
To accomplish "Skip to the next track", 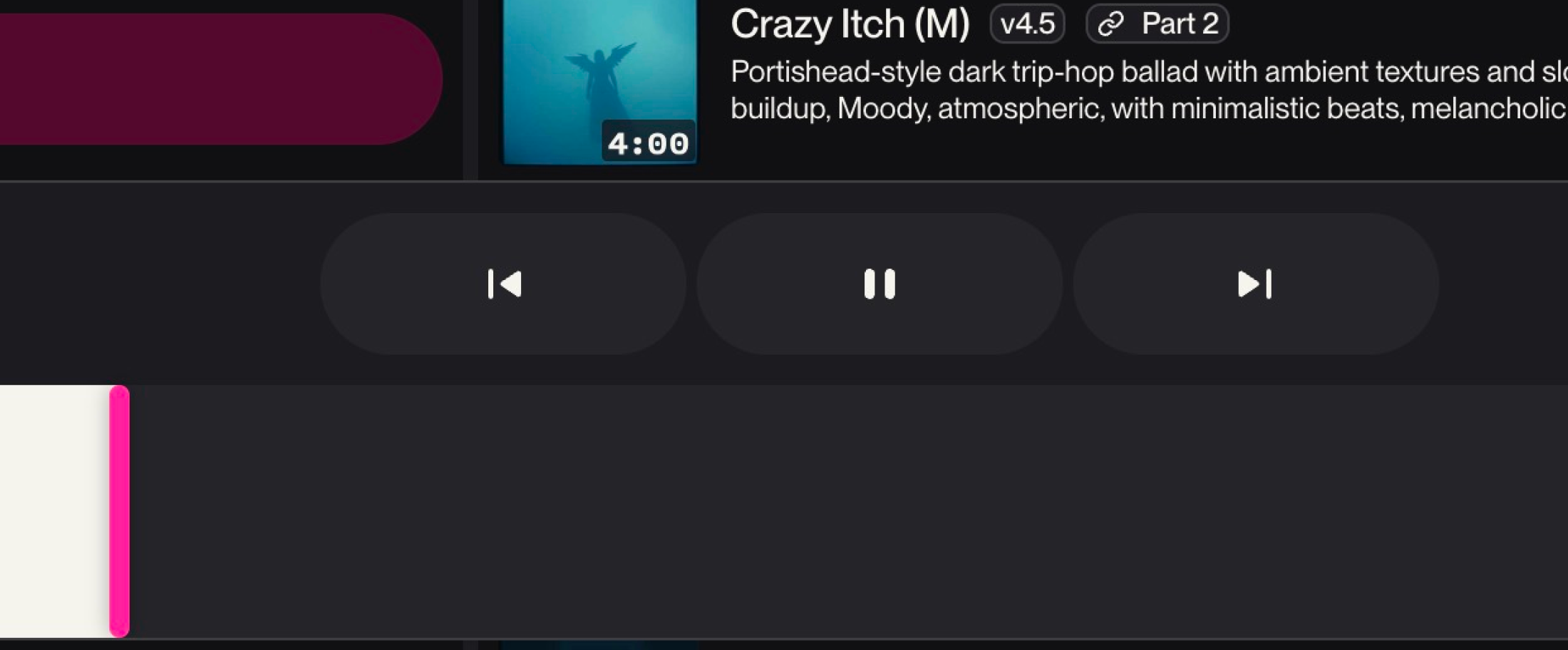I will 1255,284.
